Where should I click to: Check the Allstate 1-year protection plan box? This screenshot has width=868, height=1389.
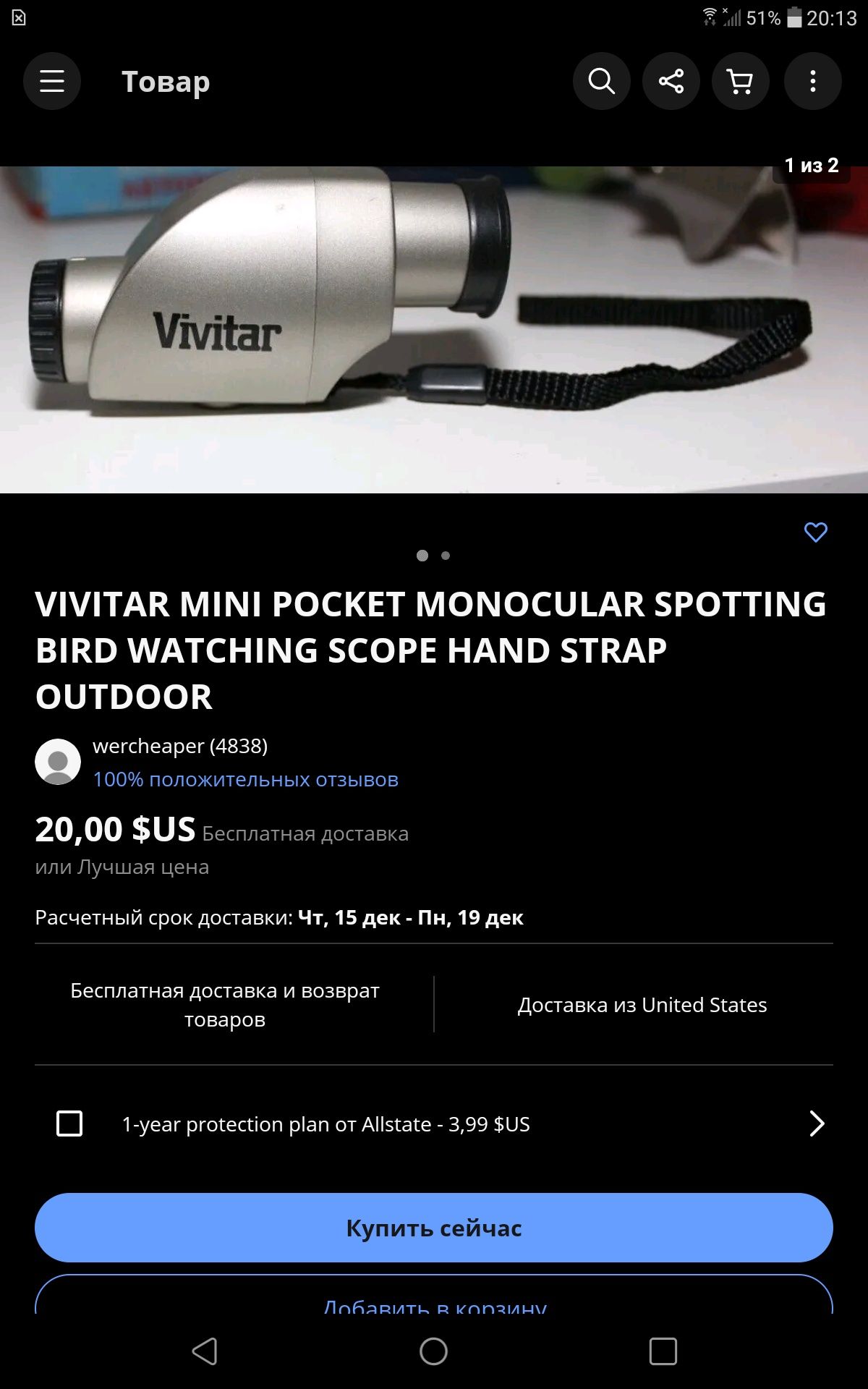tap(69, 1123)
